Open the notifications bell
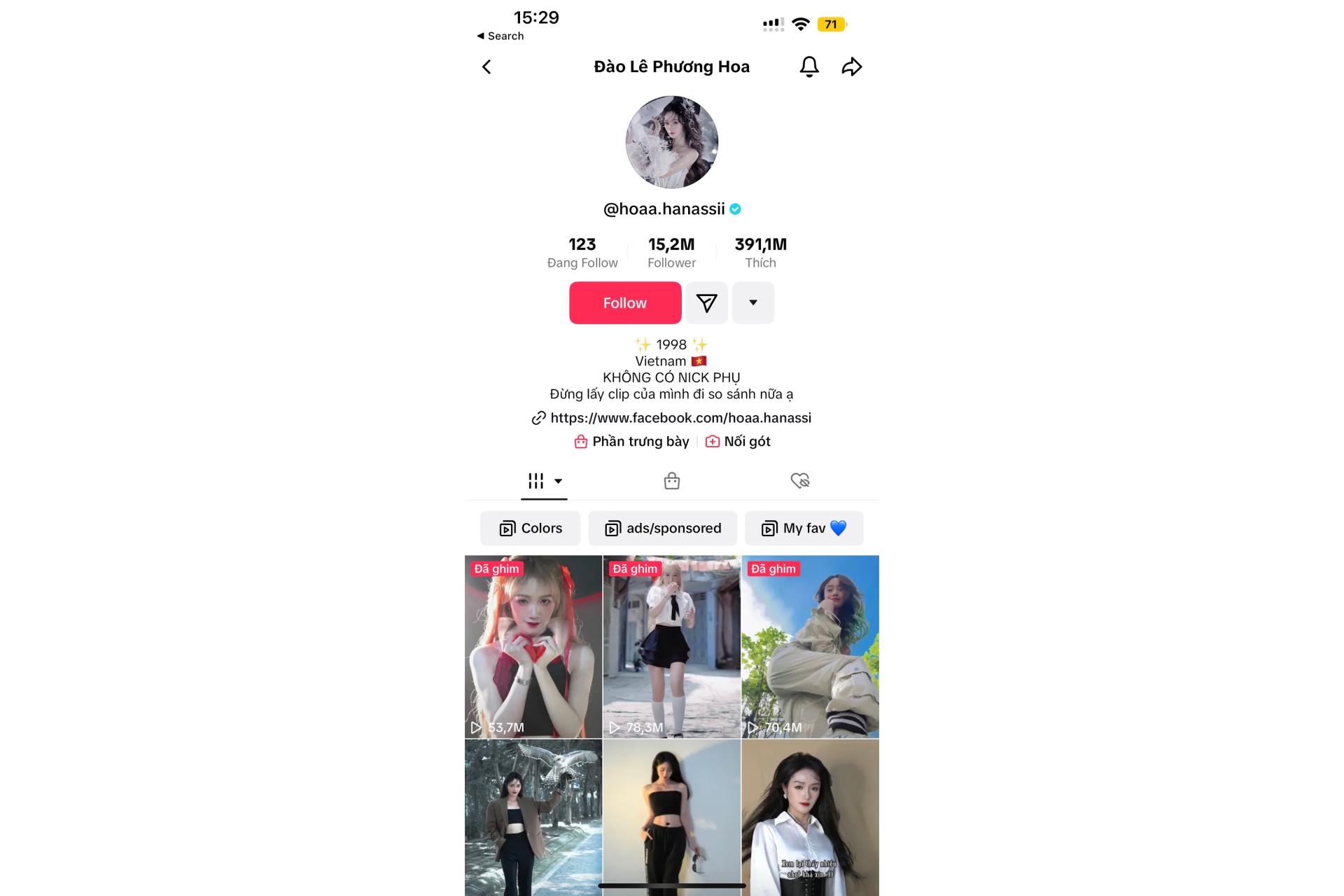The image size is (1344, 896). tap(809, 66)
